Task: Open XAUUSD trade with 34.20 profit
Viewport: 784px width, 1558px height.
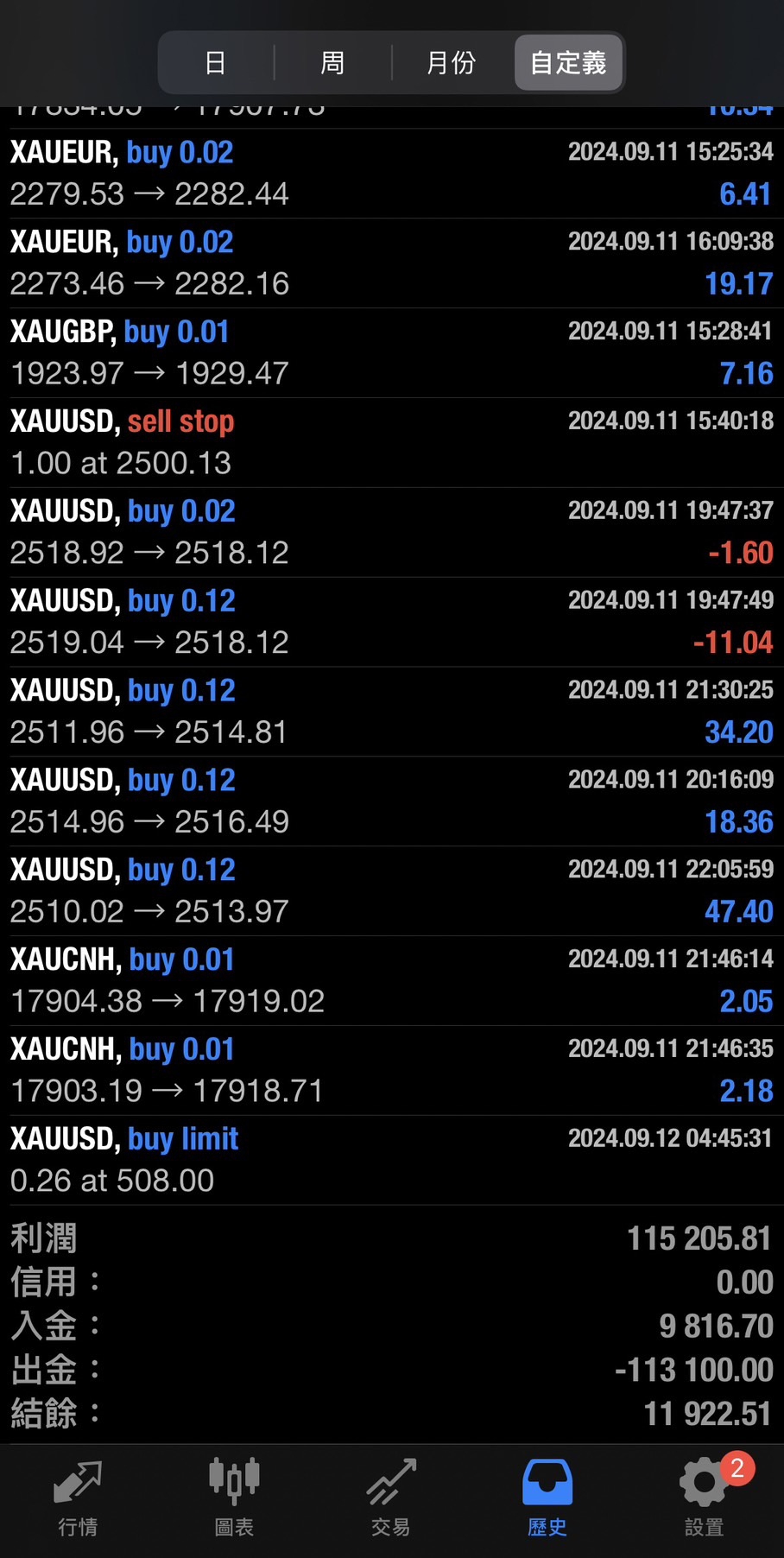Action: 392,712
